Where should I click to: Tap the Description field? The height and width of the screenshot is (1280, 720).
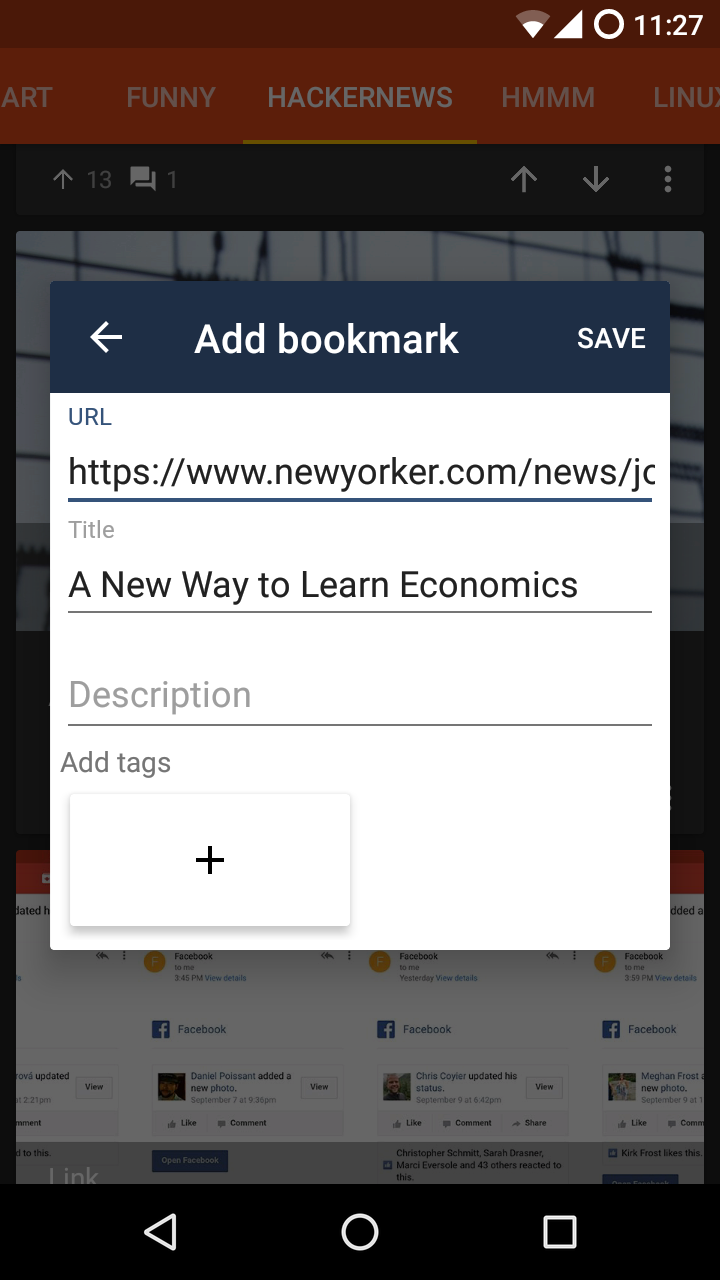pyautogui.click(x=360, y=695)
